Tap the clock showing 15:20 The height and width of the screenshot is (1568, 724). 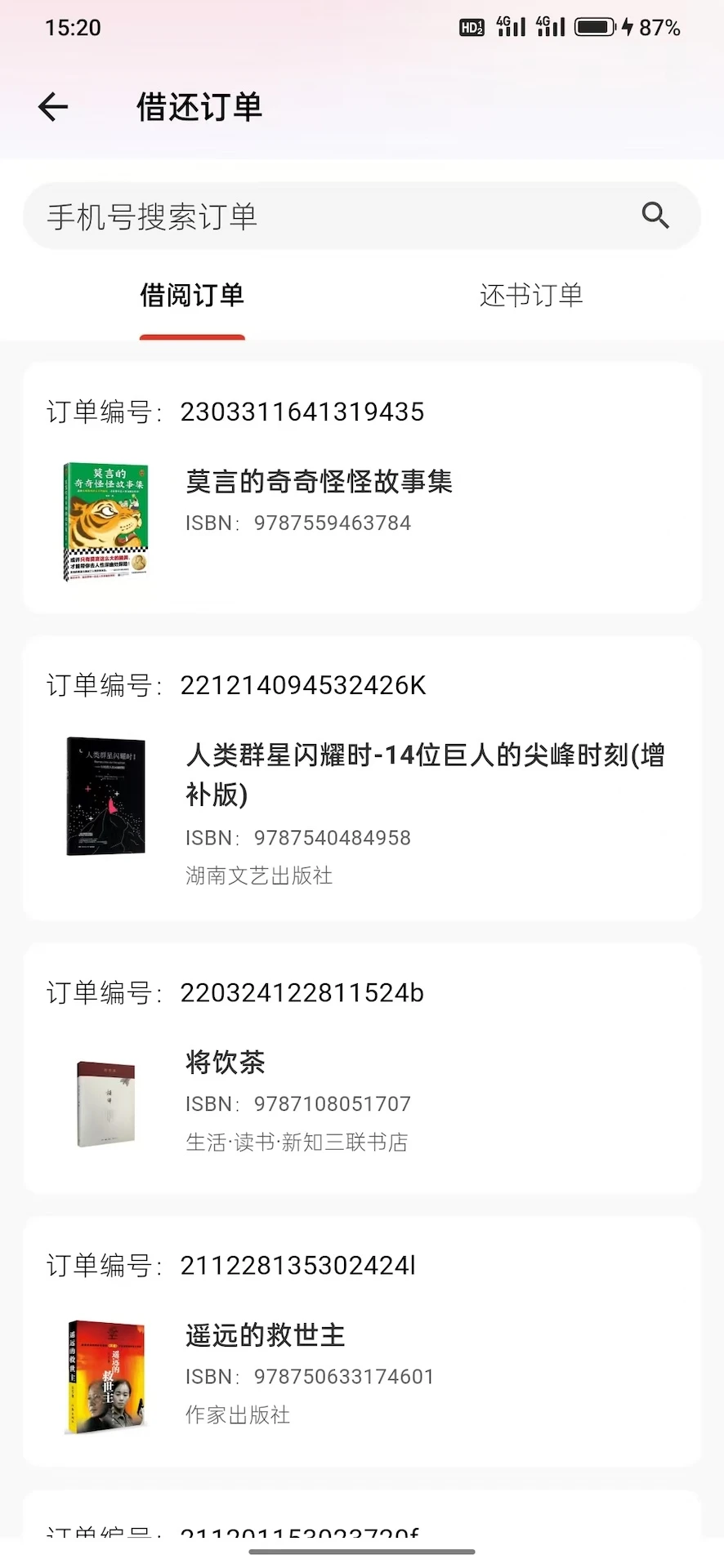(x=72, y=27)
